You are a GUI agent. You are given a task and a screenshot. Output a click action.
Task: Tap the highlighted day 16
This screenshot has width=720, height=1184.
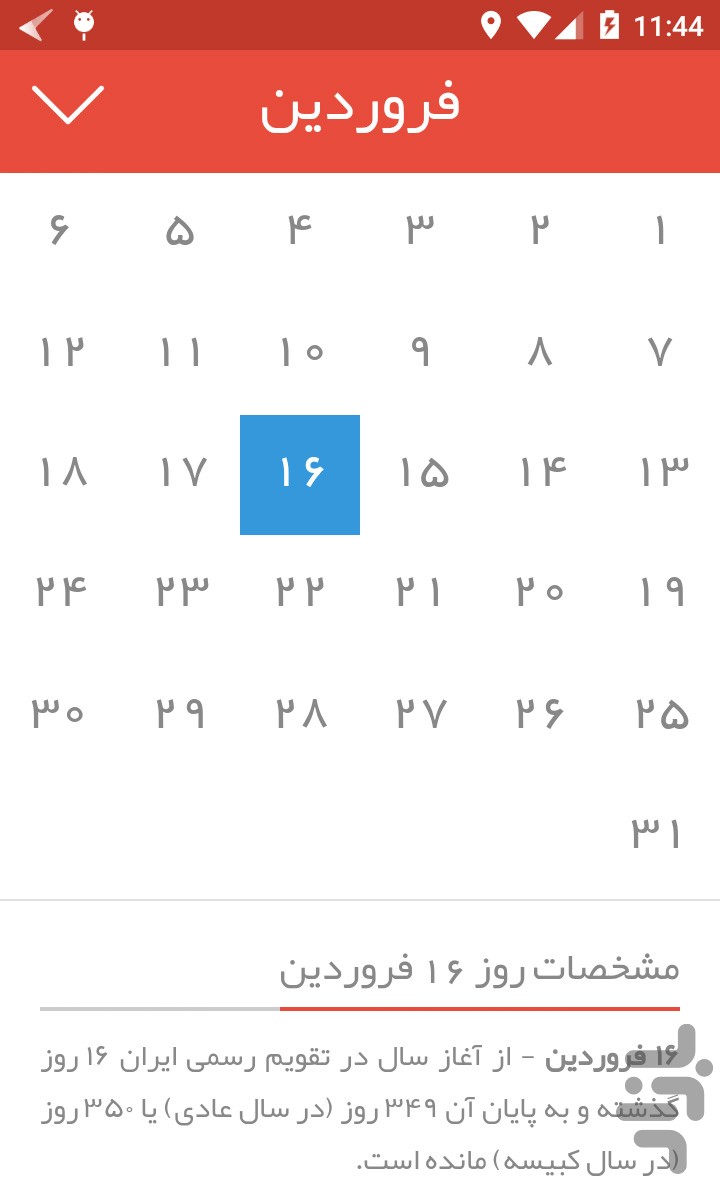point(300,474)
